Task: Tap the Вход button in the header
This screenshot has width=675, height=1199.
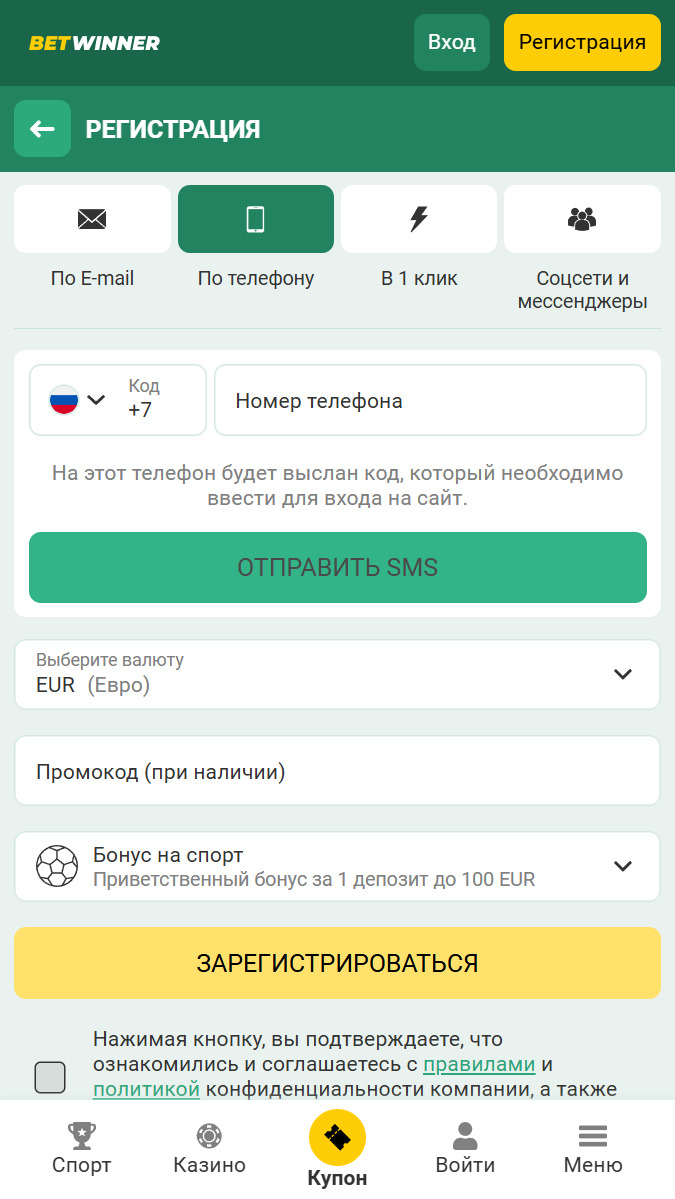Action: (x=452, y=42)
